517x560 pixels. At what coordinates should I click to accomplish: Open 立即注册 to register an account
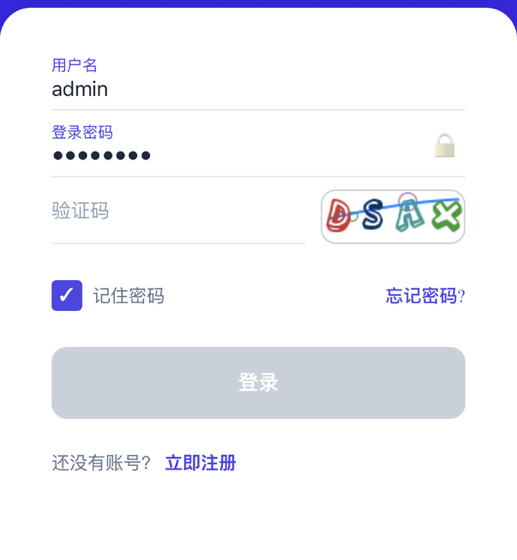tap(200, 463)
